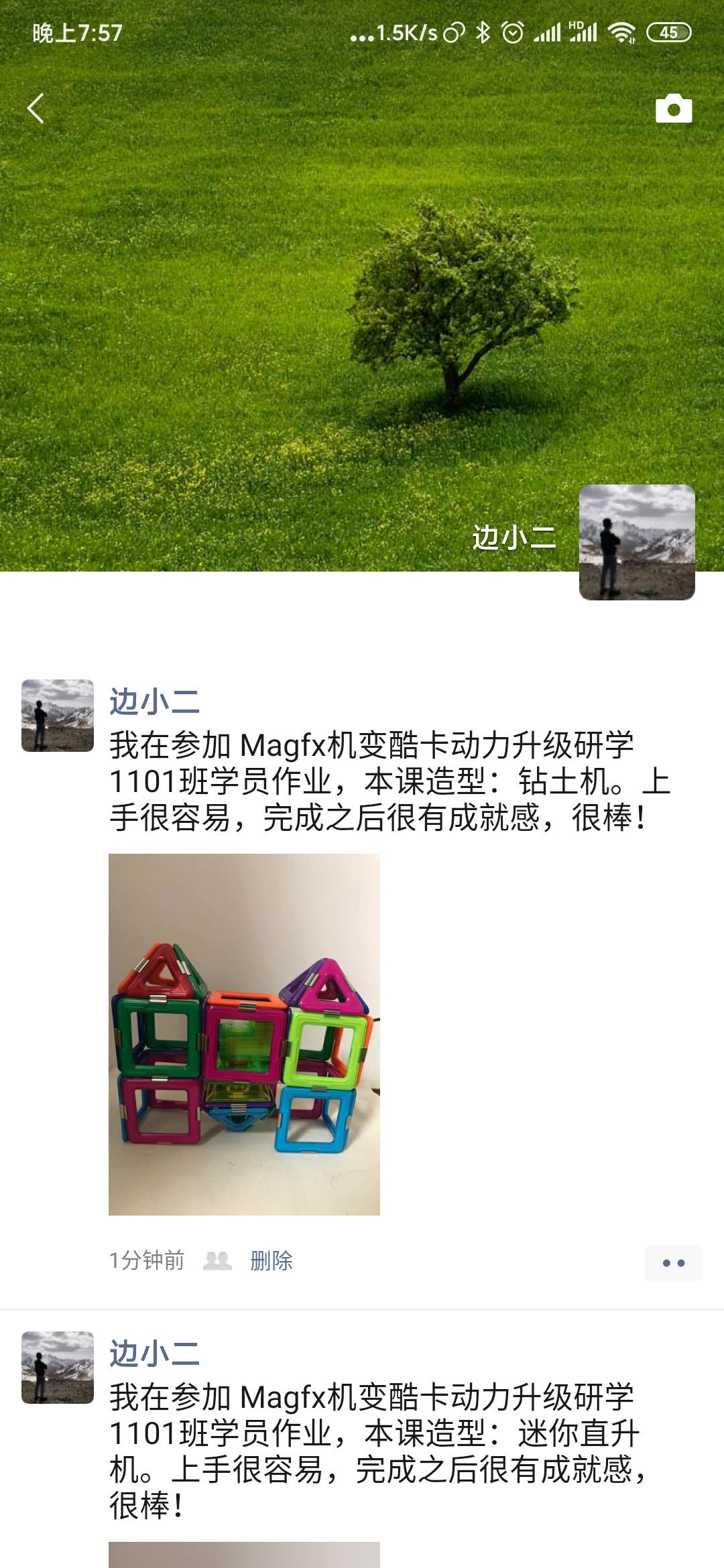
Task: Open the like and comment menu with two dots
Action: (x=673, y=1263)
